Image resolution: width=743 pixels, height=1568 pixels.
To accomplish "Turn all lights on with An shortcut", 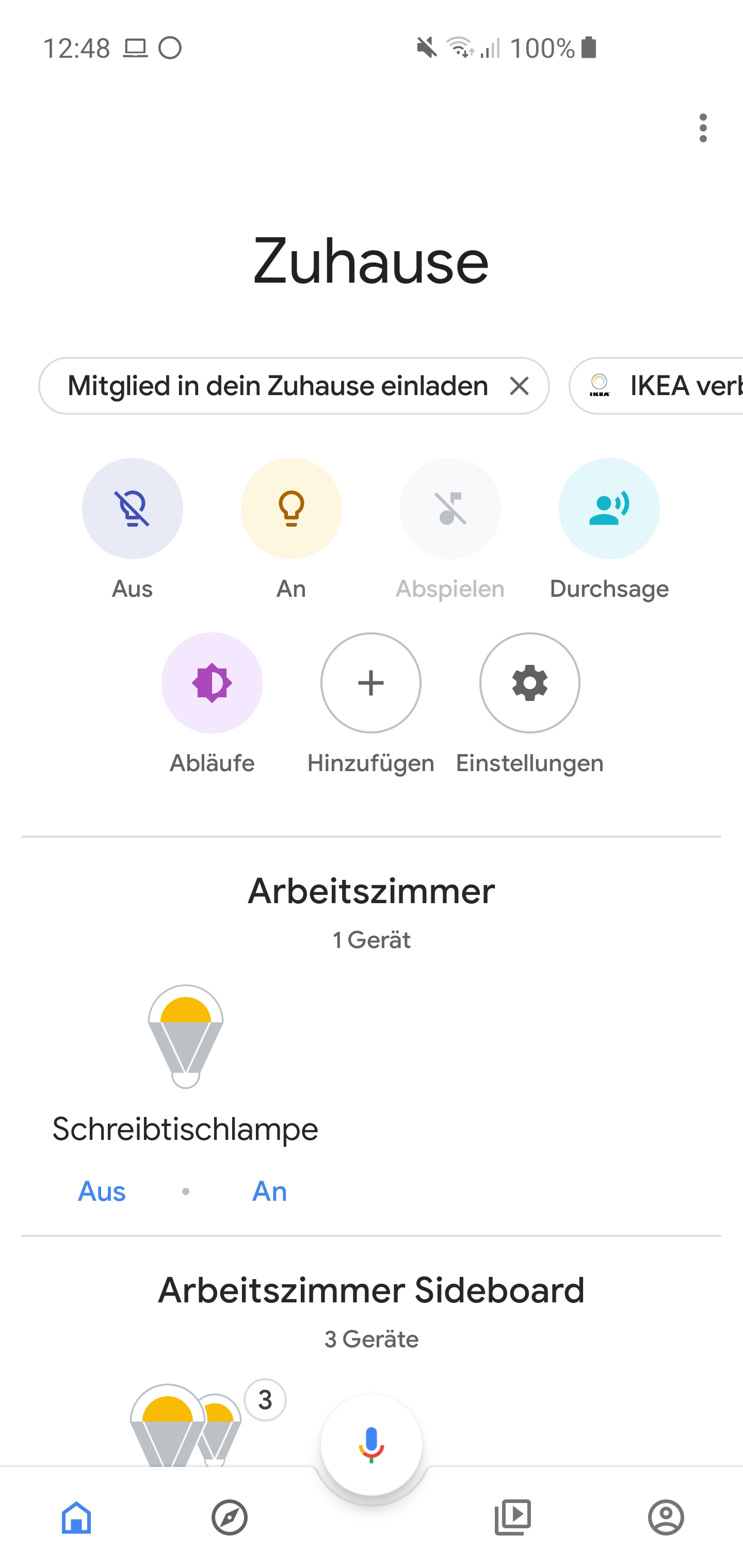I will 291,509.
